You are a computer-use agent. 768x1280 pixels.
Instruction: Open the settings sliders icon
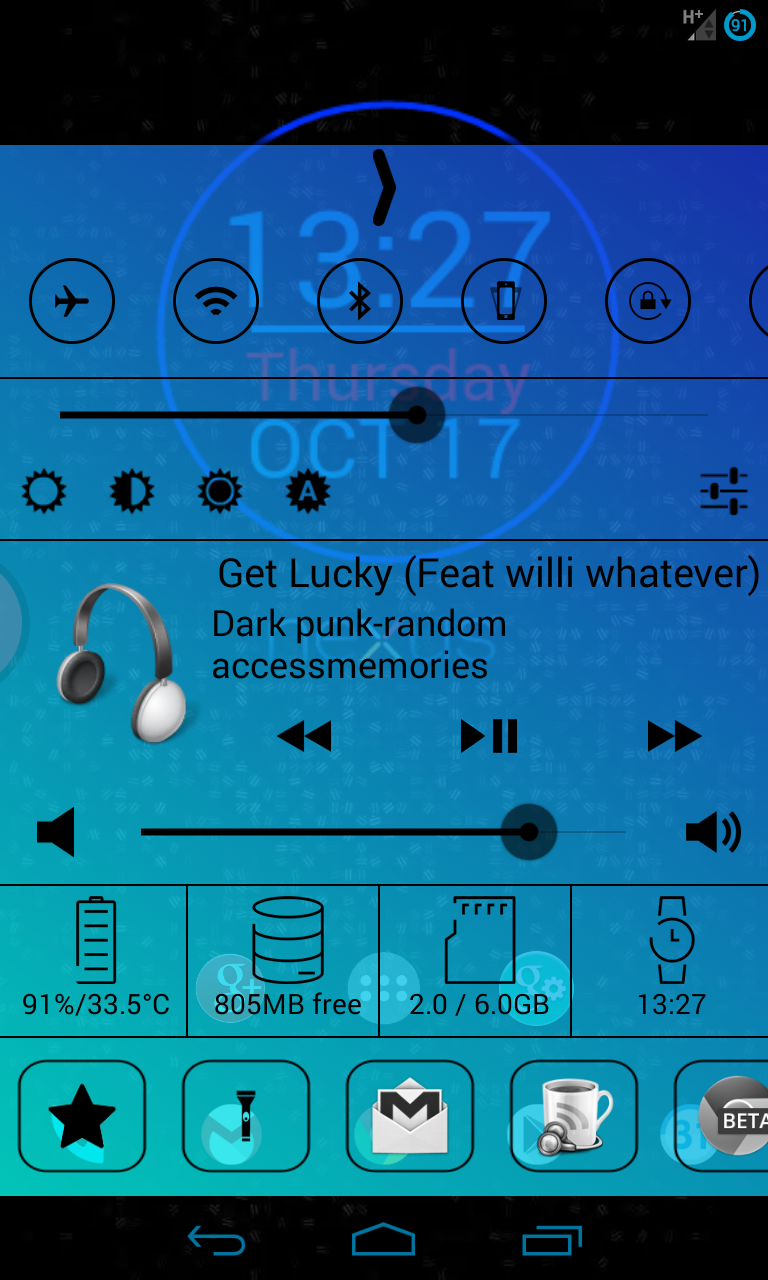pos(724,491)
